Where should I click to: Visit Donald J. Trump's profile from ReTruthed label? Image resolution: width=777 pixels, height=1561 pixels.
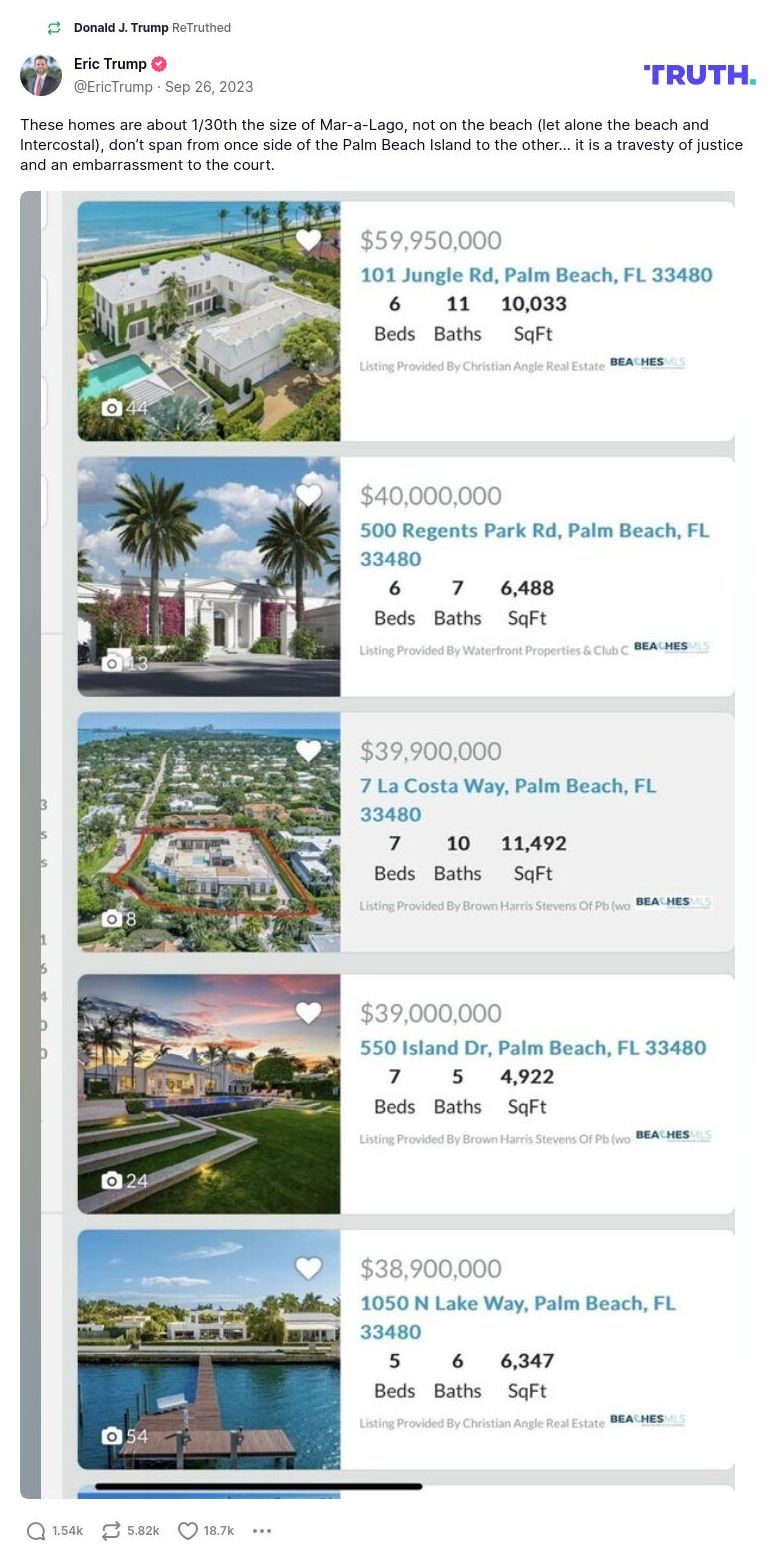pos(120,28)
